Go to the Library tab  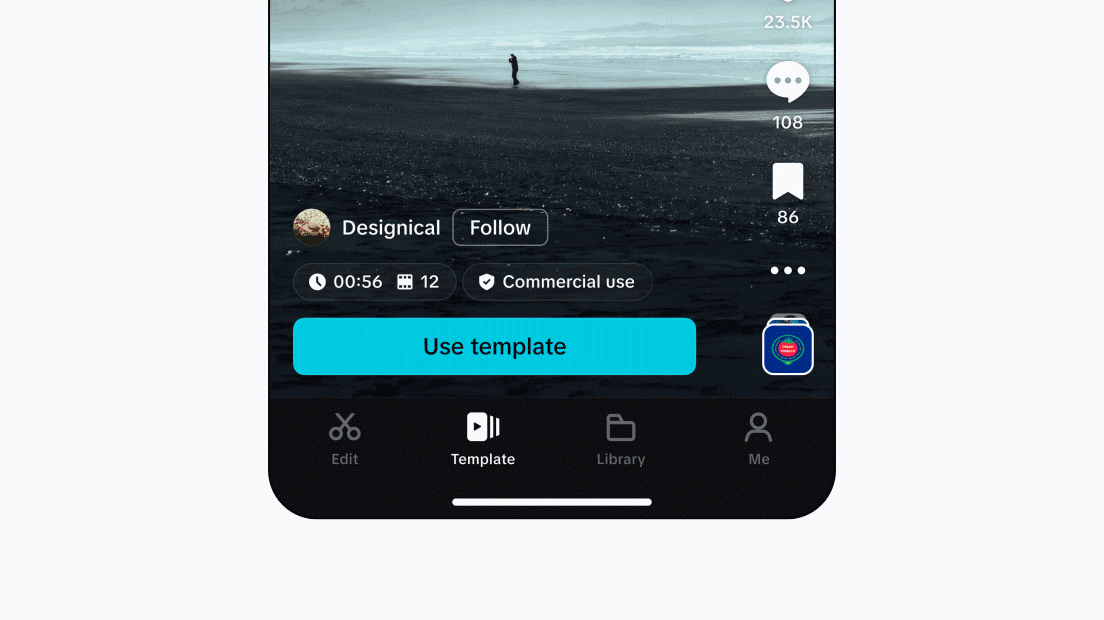[621, 439]
